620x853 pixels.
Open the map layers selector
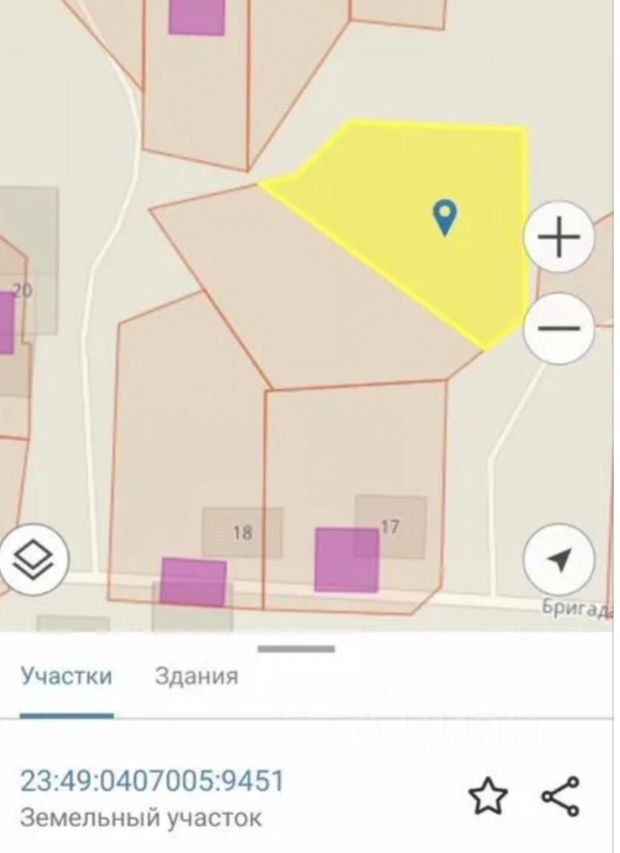tap(33, 558)
